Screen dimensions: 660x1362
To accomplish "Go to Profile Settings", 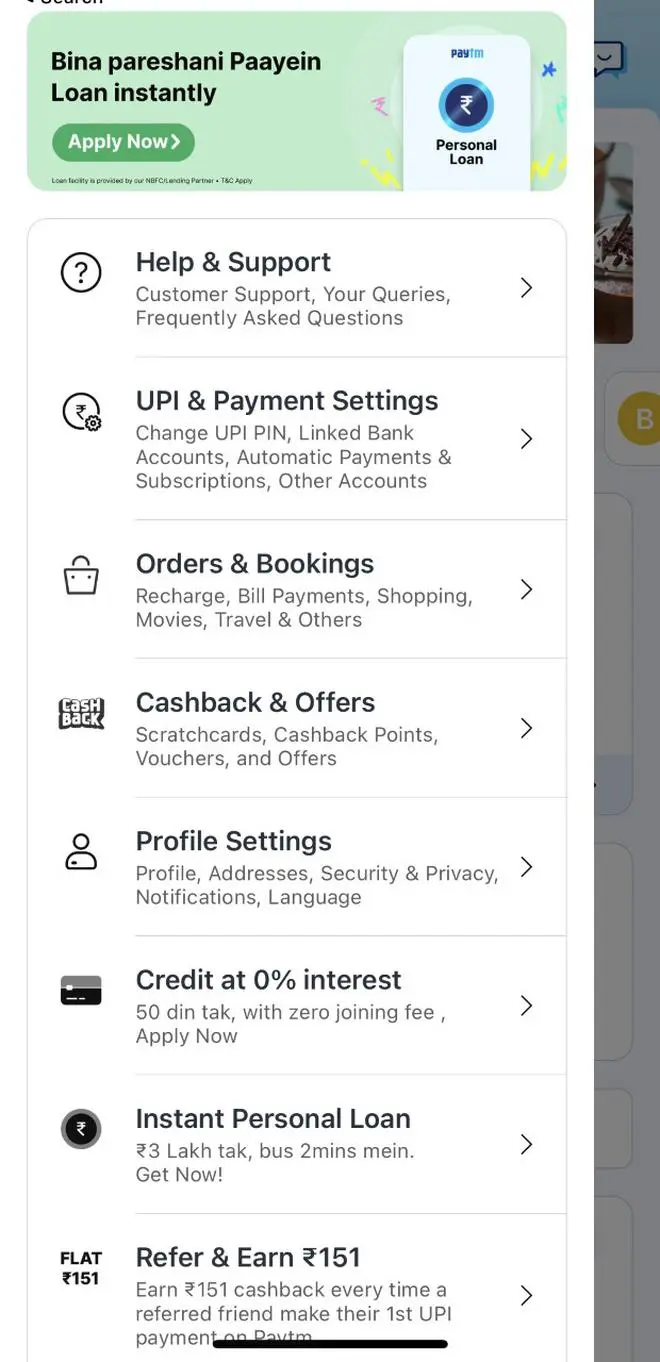I will [x=297, y=867].
